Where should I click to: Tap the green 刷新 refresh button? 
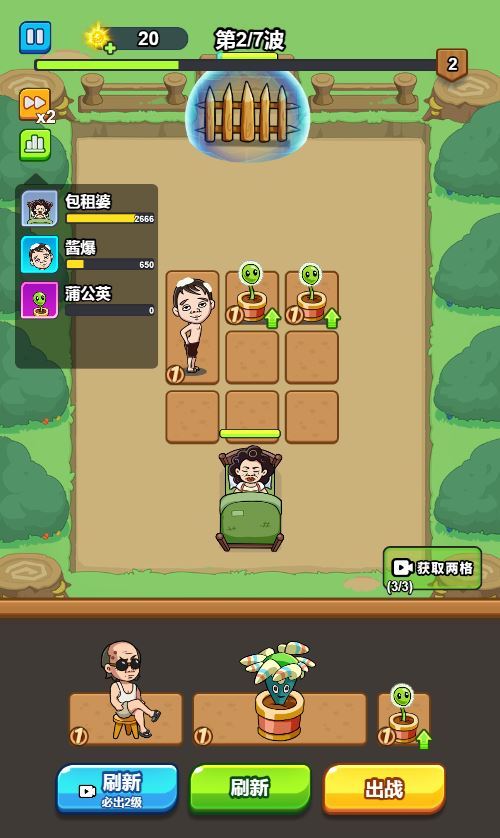250,788
